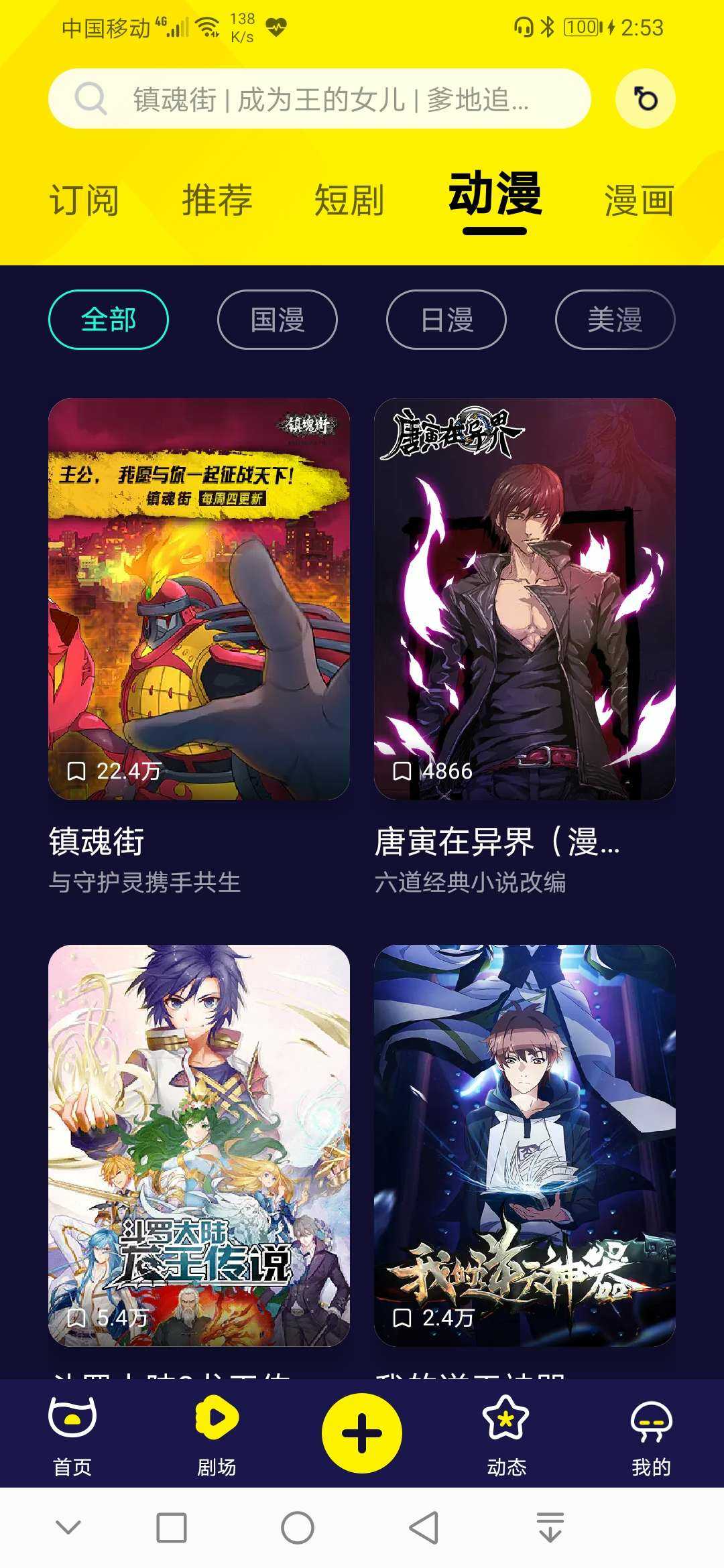Viewport: 724px width, 1568px height.
Task: Switch to the 订阅 tab
Action: coord(84,200)
